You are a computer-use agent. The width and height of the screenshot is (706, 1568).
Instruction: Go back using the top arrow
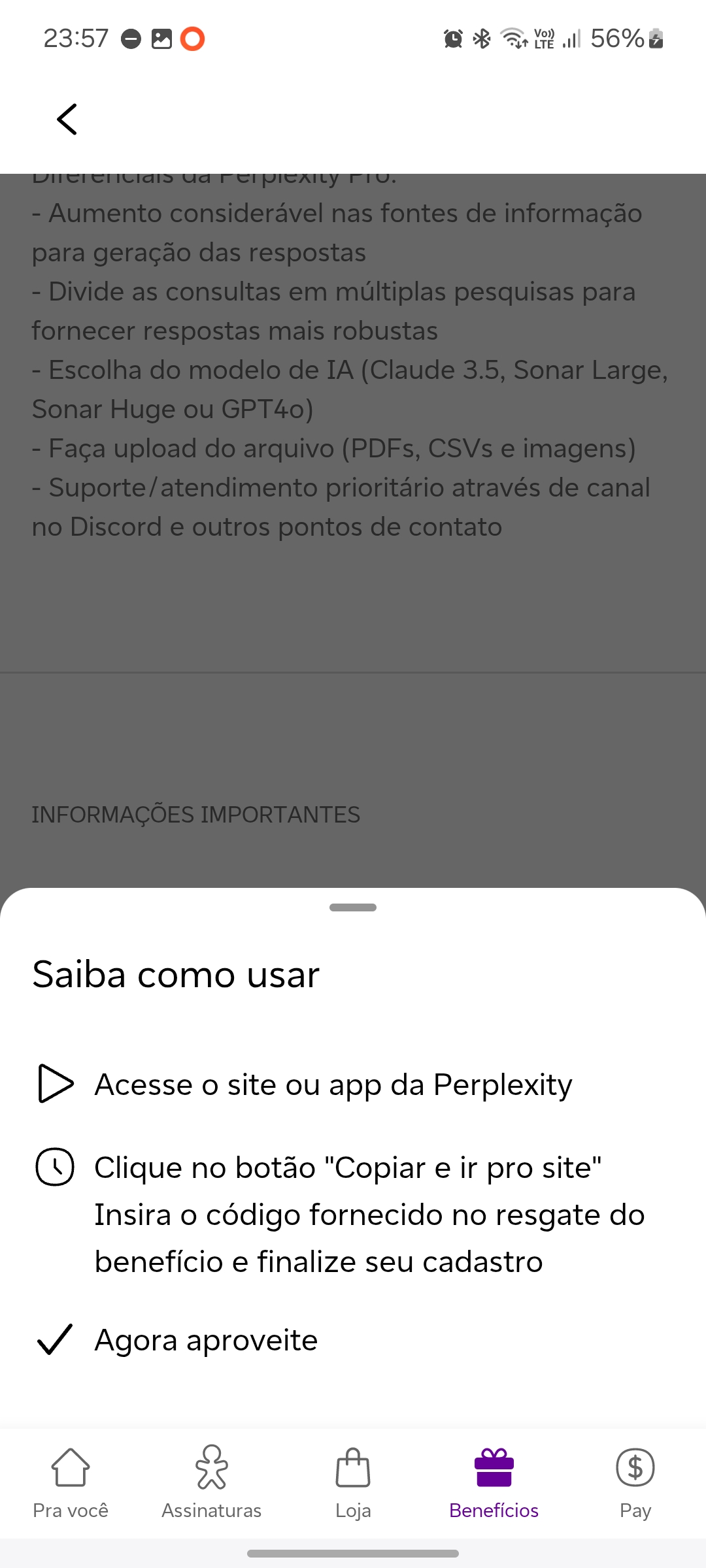[x=67, y=120]
